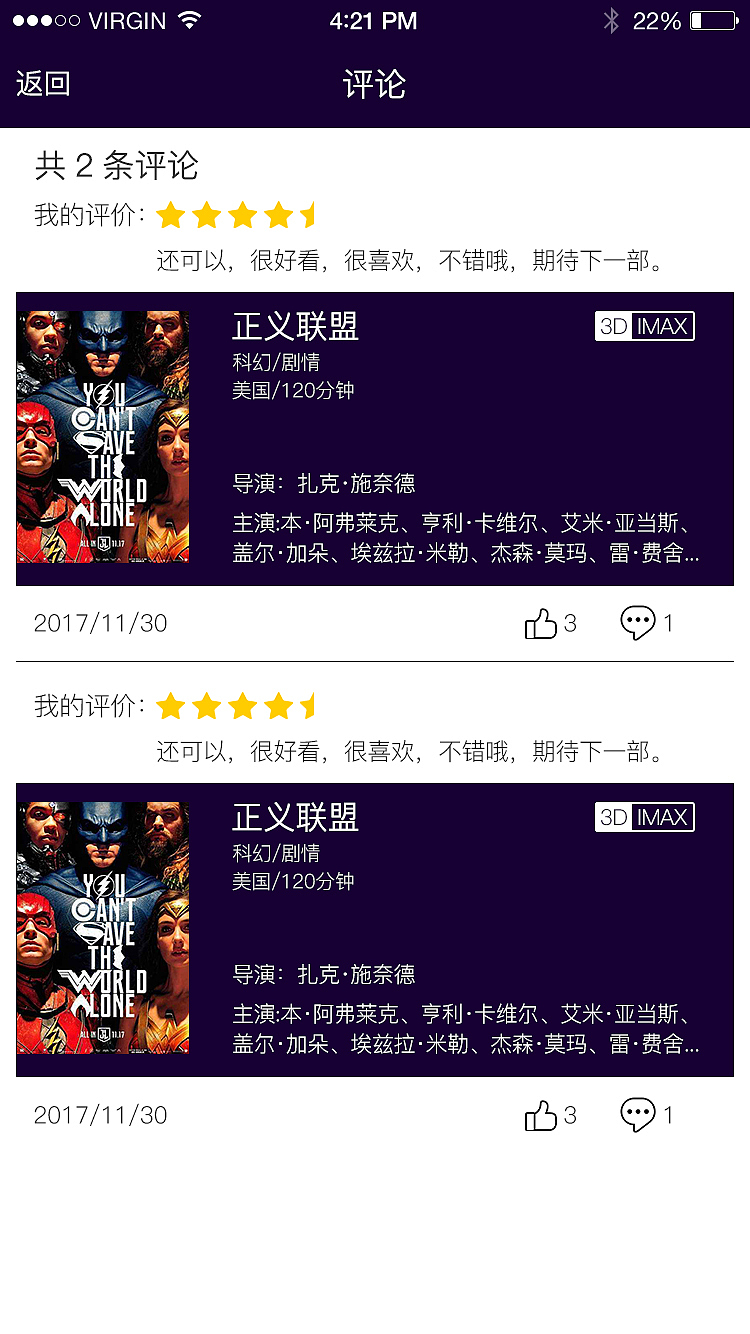Open 正义联盟 movie title on the second card

coord(293,818)
